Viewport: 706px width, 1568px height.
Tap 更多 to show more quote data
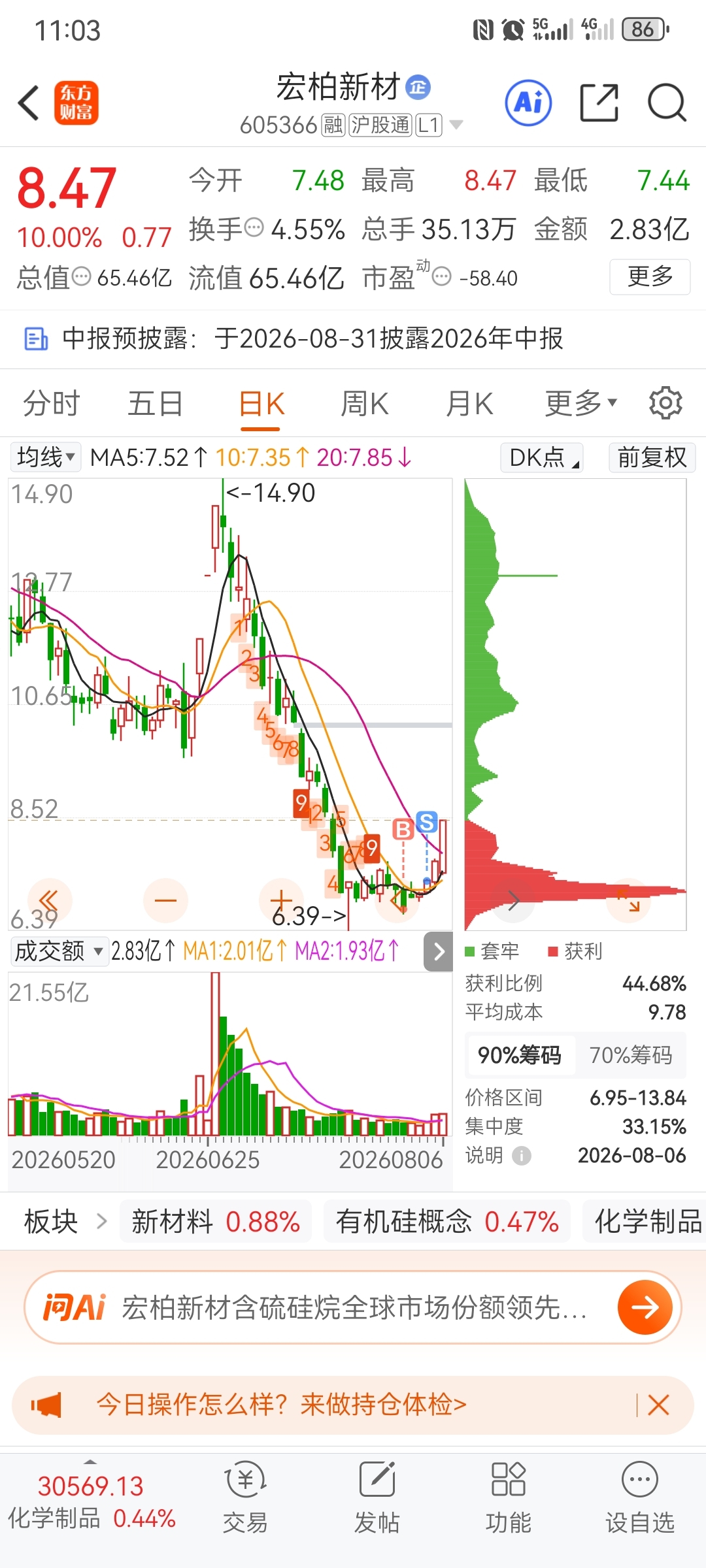tap(650, 277)
